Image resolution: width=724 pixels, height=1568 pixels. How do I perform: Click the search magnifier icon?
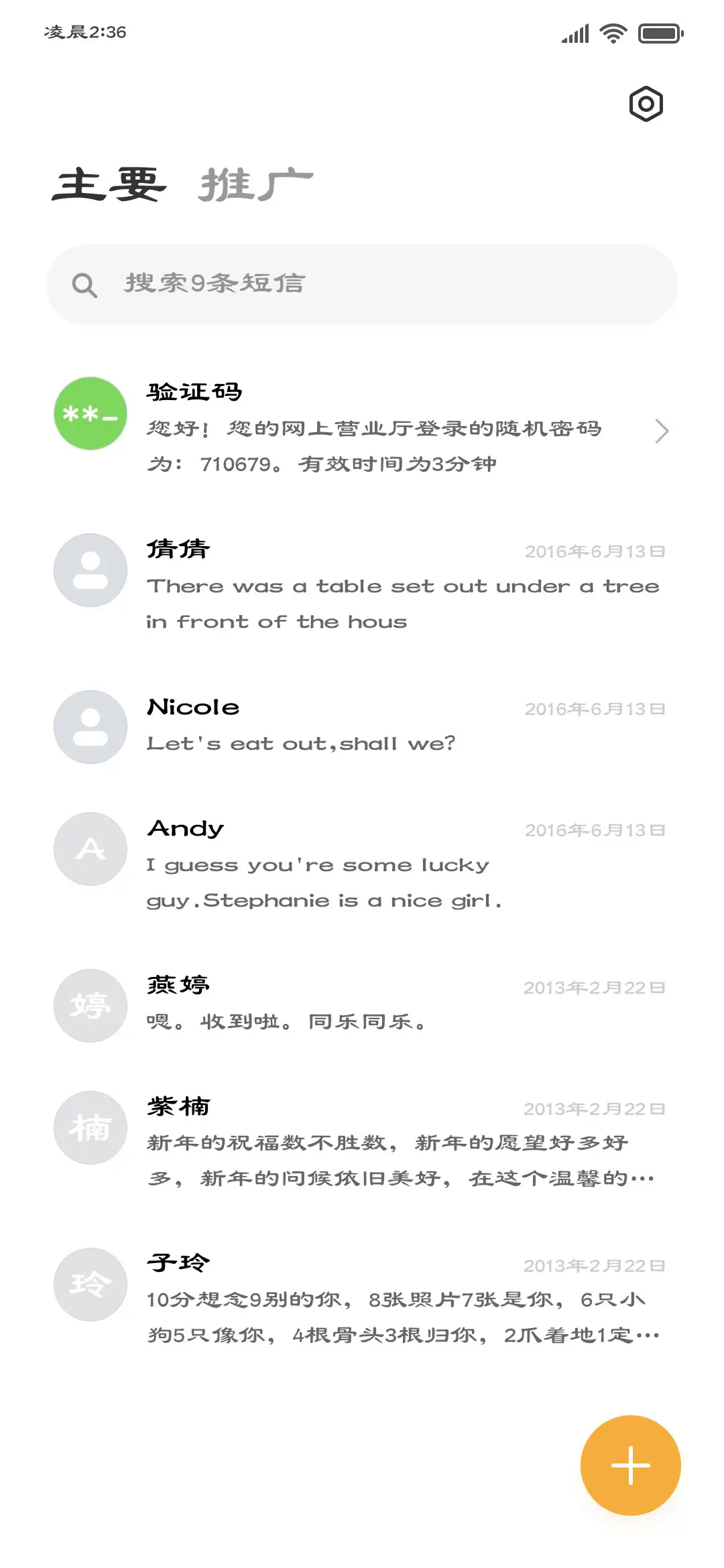(84, 284)
